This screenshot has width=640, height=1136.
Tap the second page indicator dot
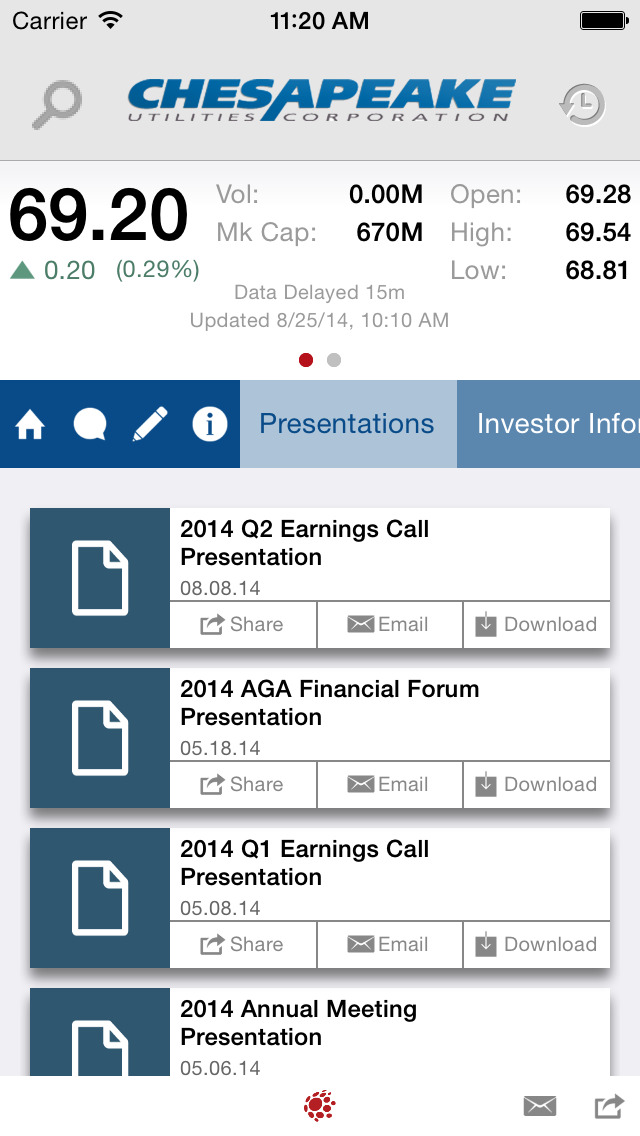click(x=333, y=360)
